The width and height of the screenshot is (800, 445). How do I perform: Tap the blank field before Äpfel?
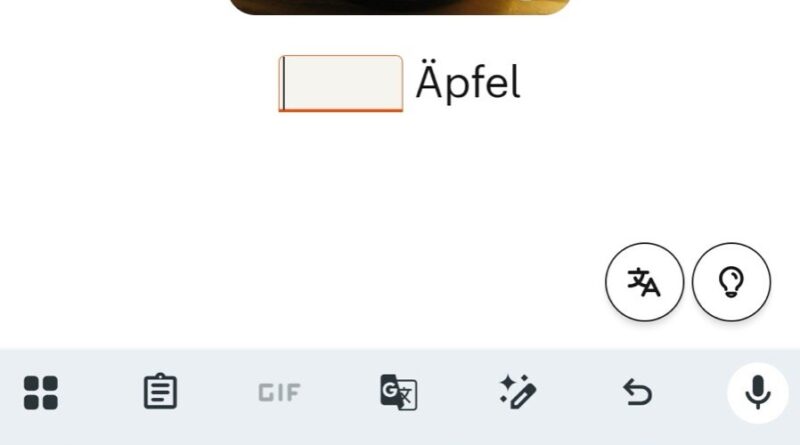coord(341,83)
